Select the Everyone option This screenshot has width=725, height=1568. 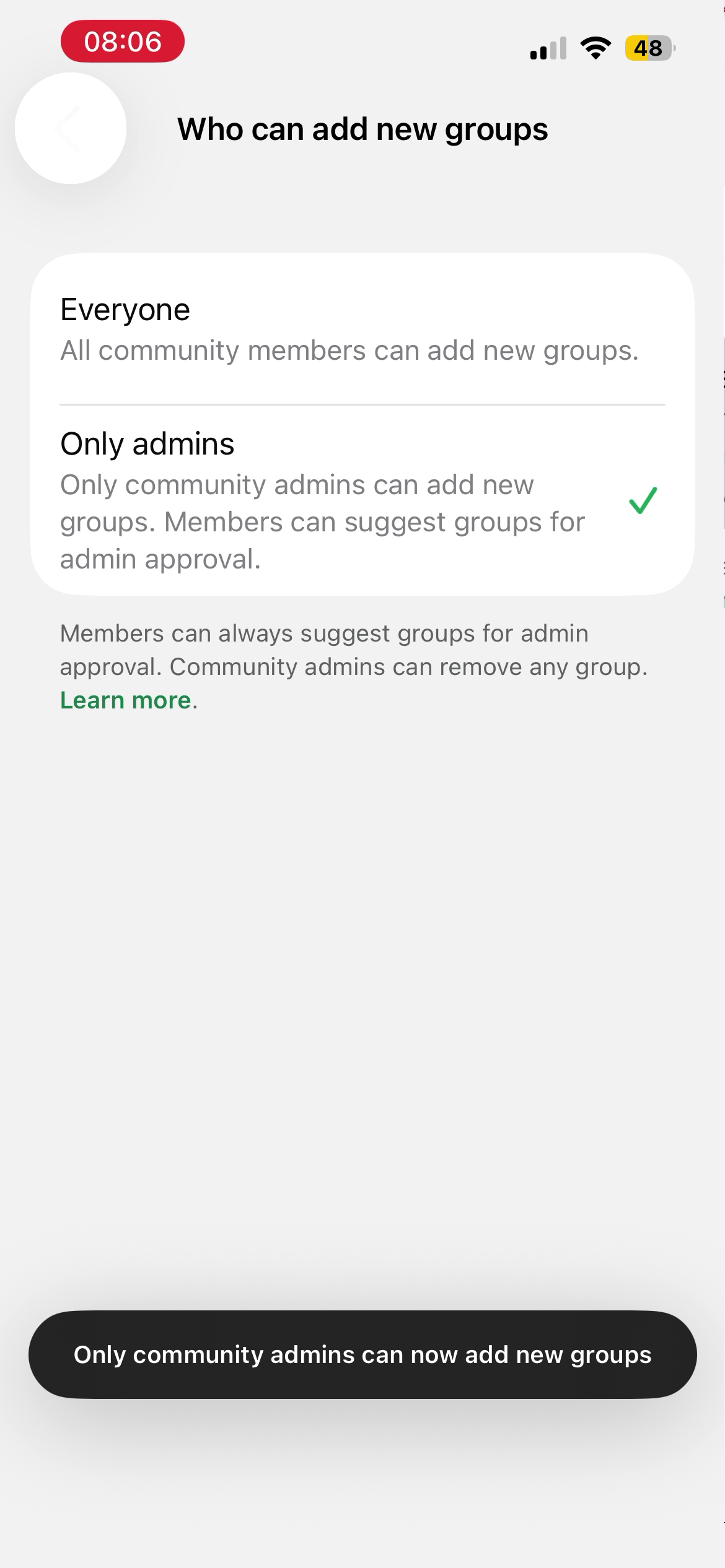click(x=362, y=329)
